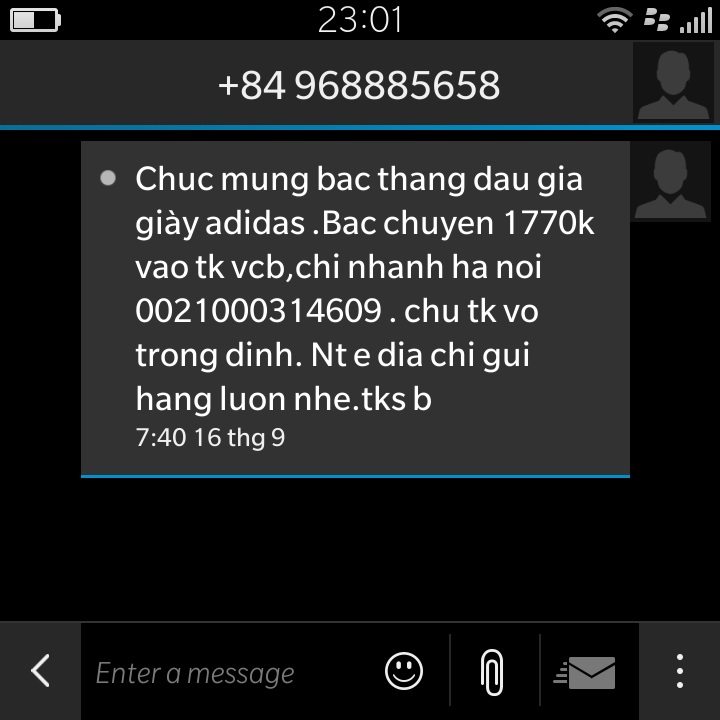Attach a file with the paperclip
Screen dimensions: 720x720
(x=491, y=671)
